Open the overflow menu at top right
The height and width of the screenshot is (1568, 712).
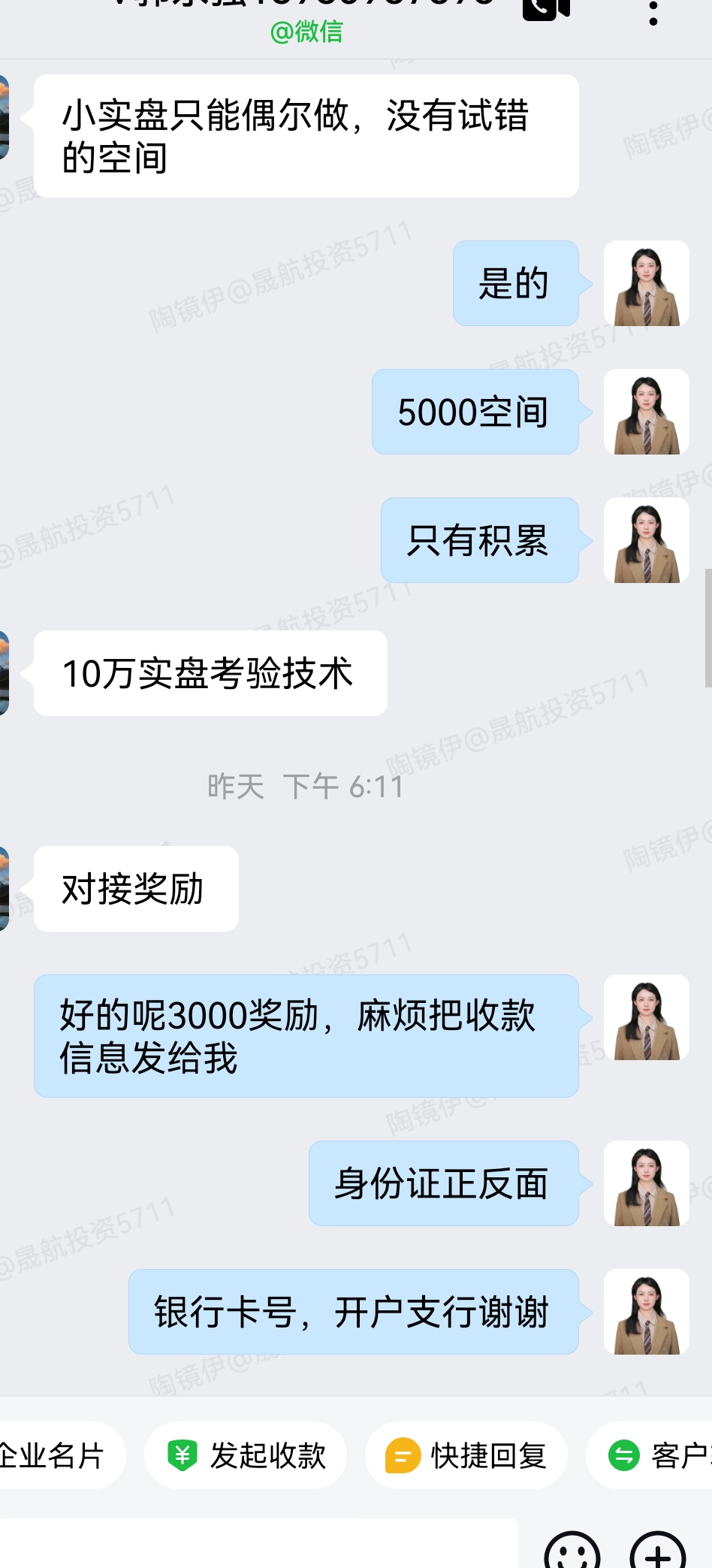[653, 11]
